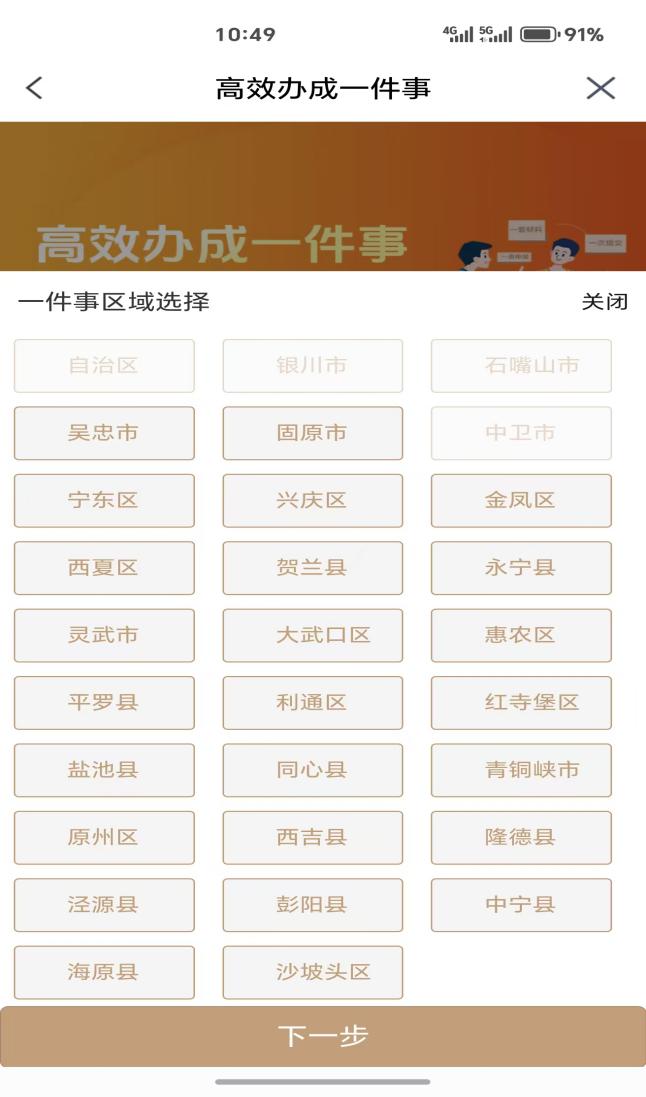Continue with the 下一步 button

[x=322, y=1036]
